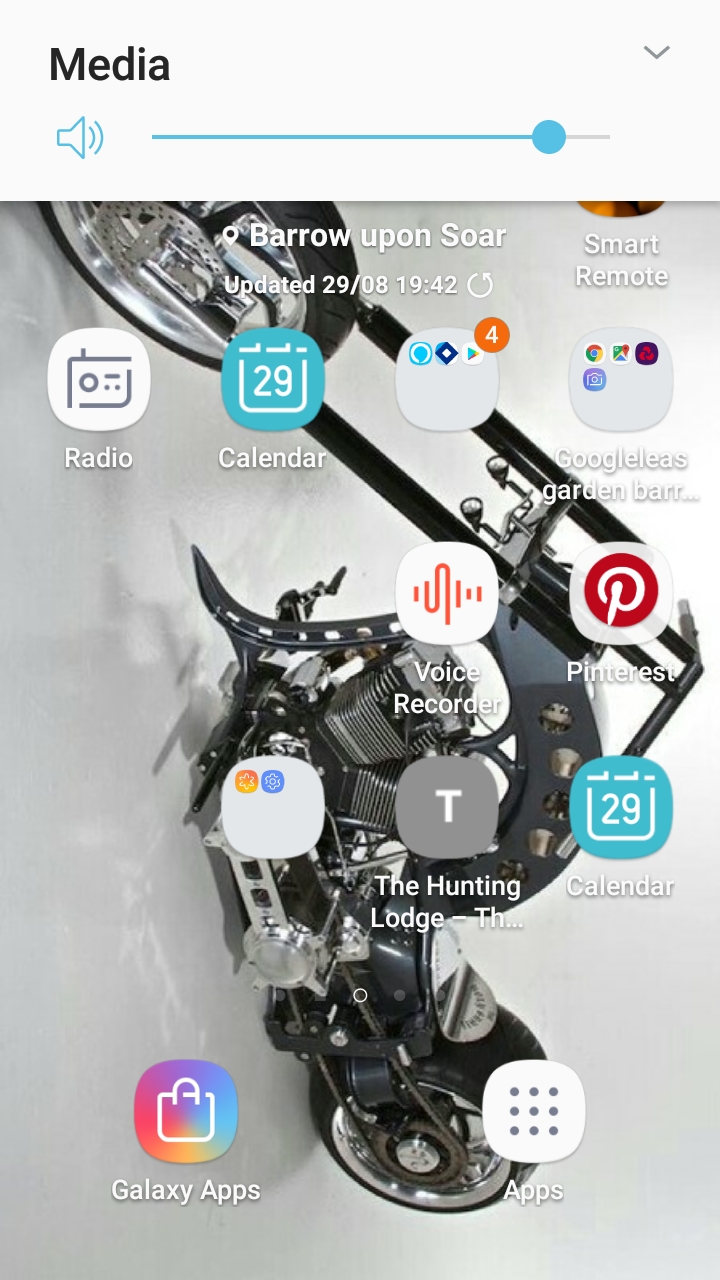Open the folder containing the Settings icon
The height and width of the screenshot is (1280, 720).
272,808
